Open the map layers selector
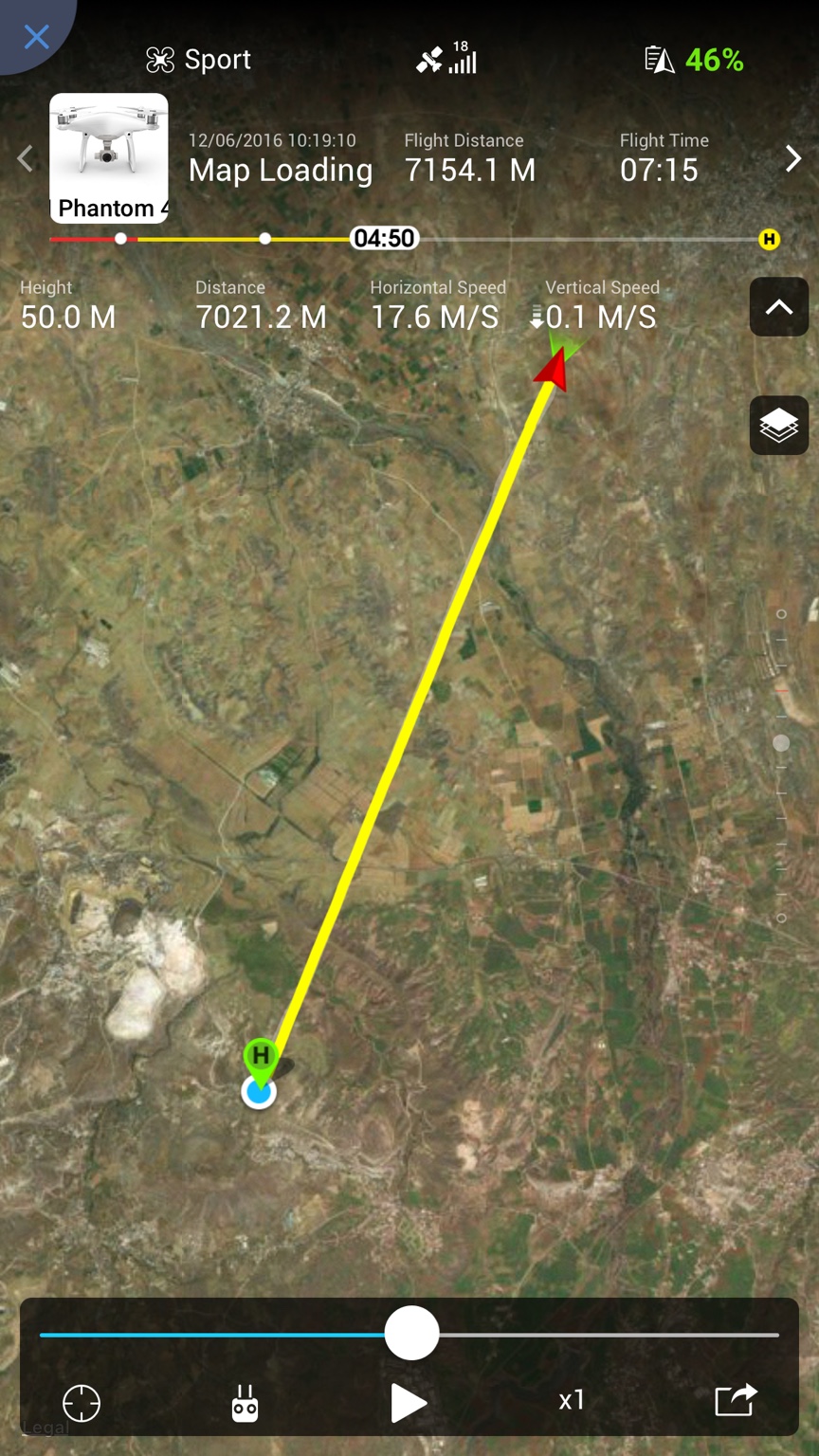The height and width of the screenshot is (1456, 819). [779, 425]
